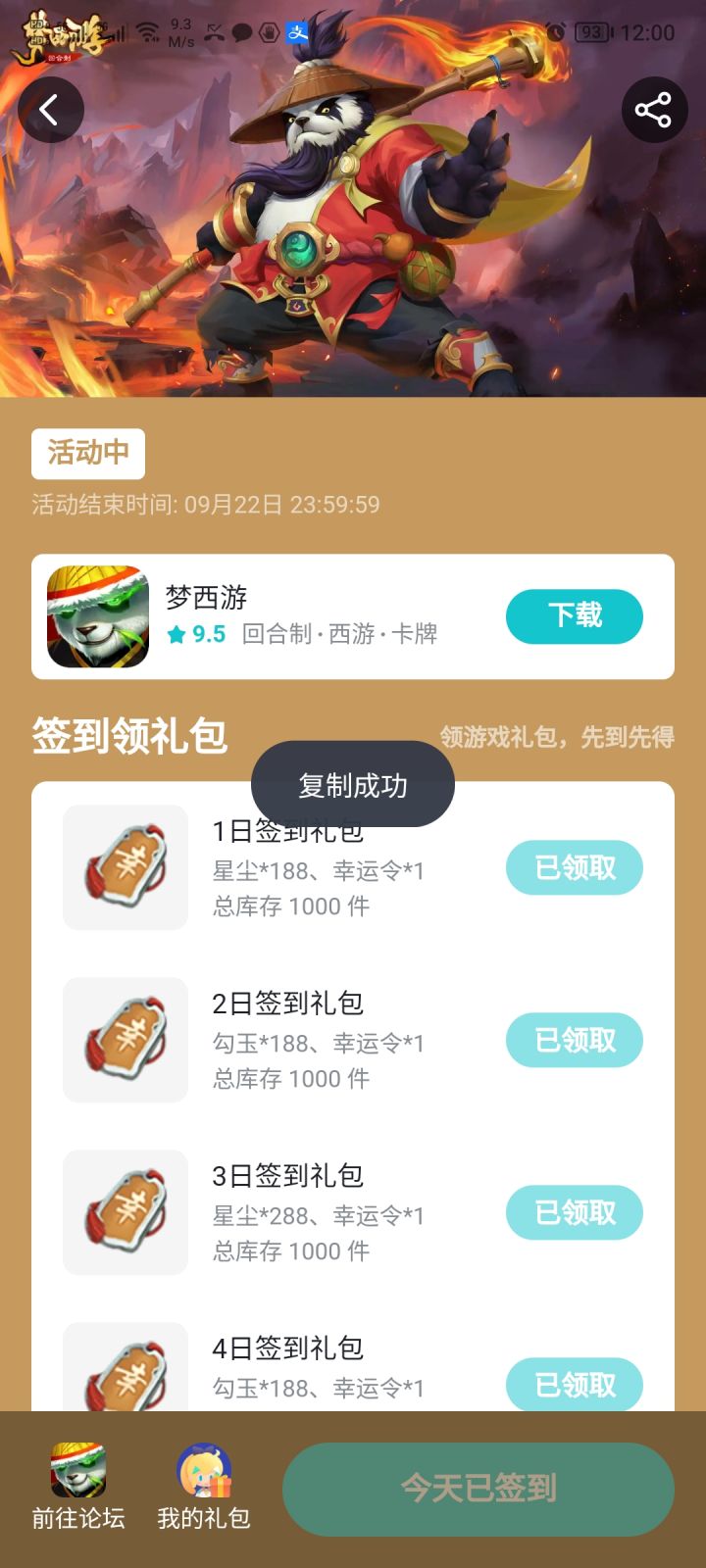
Task: Tap the 活动中 status badge
Action: pos(87,453)
